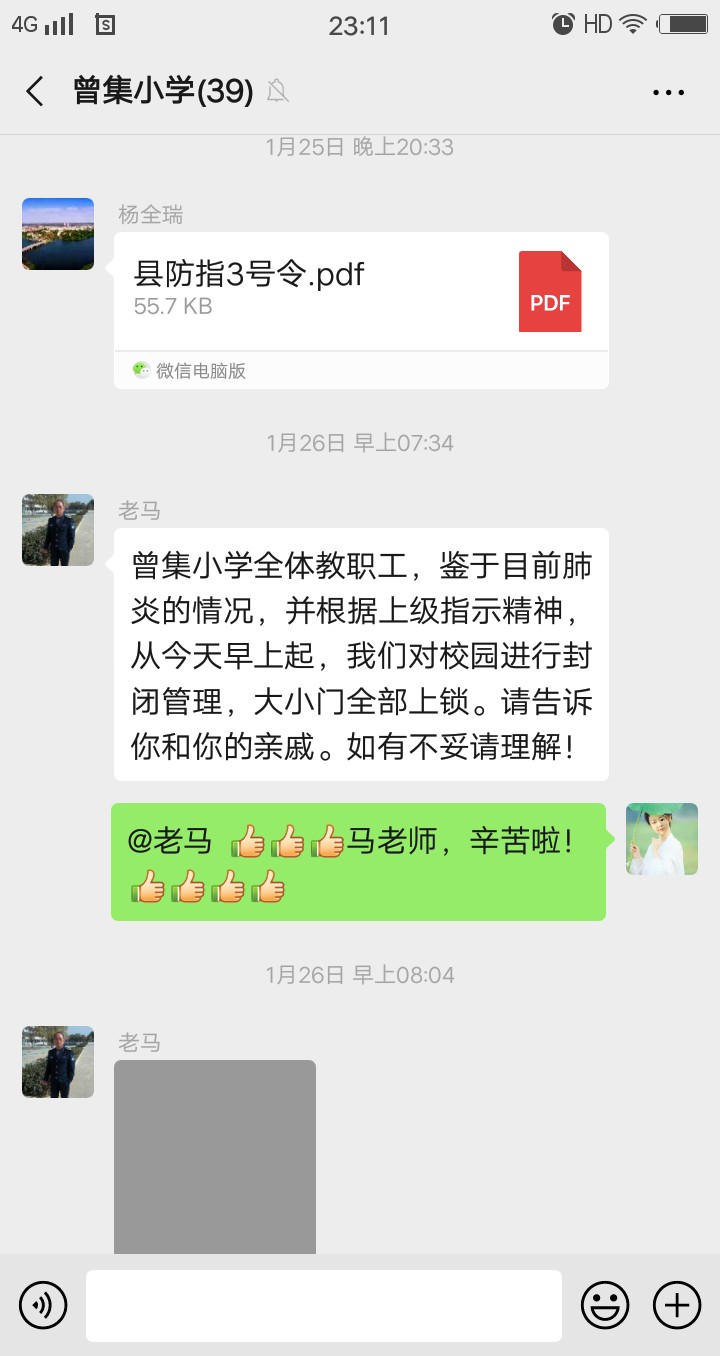Open the three-dot group options menu

pos(667,91)
